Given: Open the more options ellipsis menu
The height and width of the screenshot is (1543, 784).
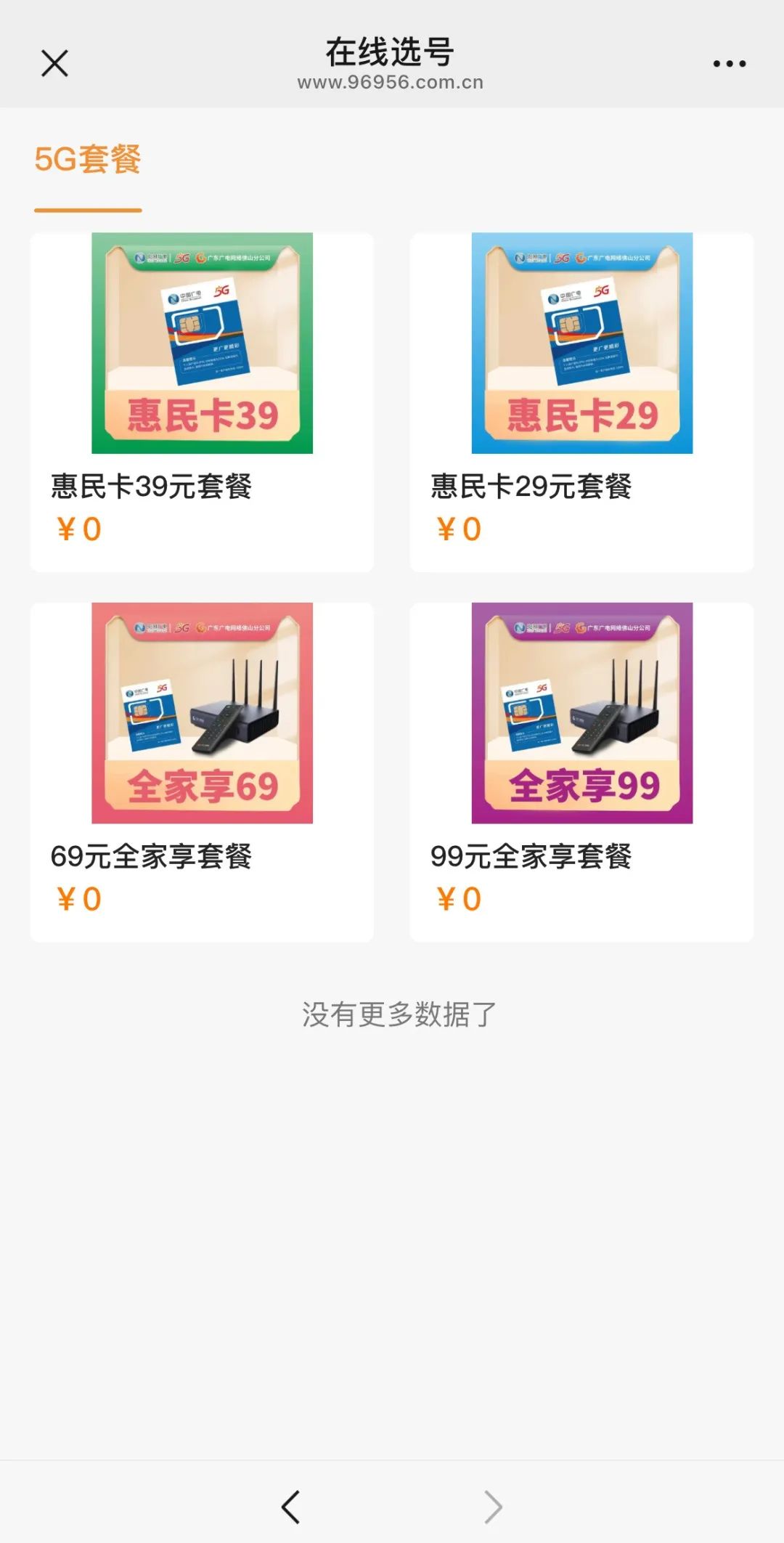Looking at the screenshot, I should tap(728, 63).
